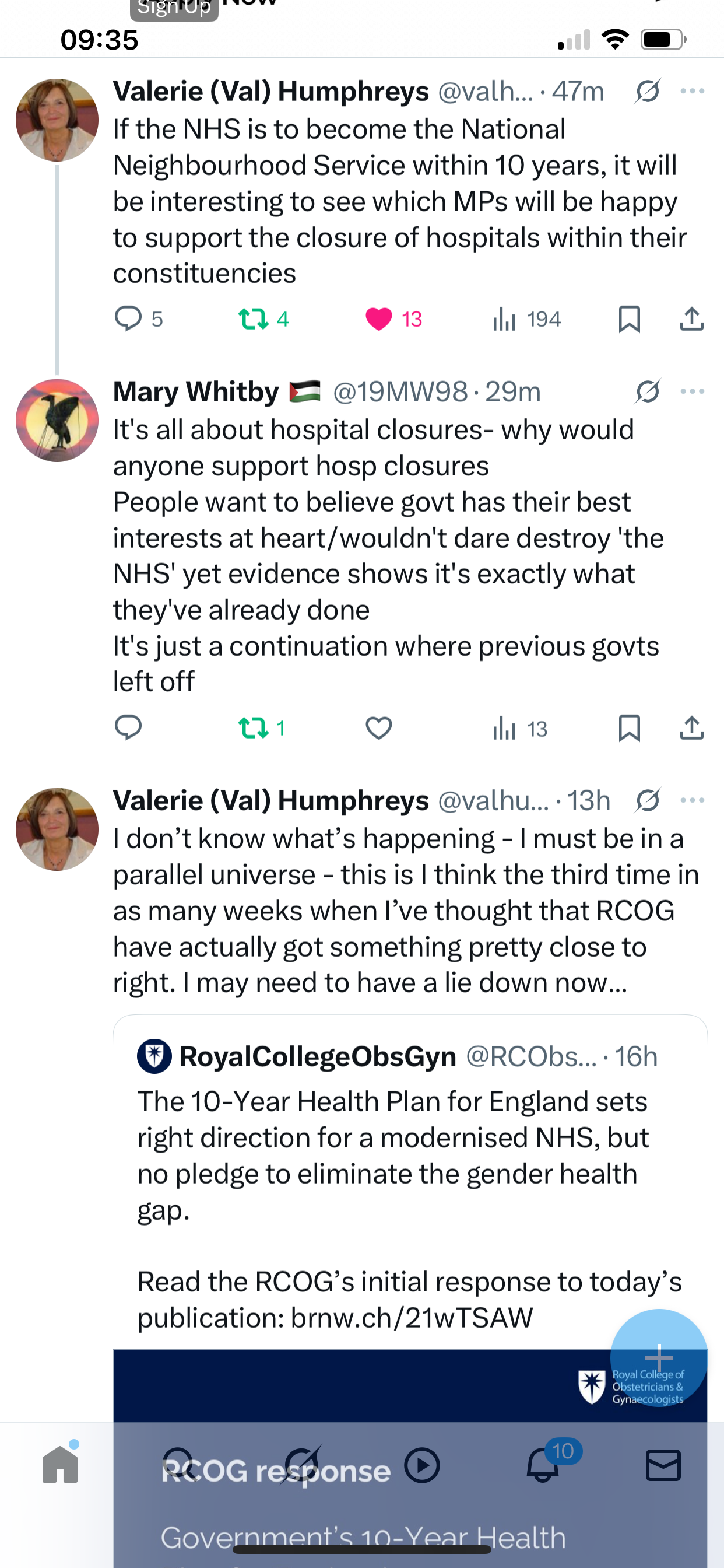
Task: Open overflow menu on Valerie's 13h tweet
Action: (x=693, y=800)
